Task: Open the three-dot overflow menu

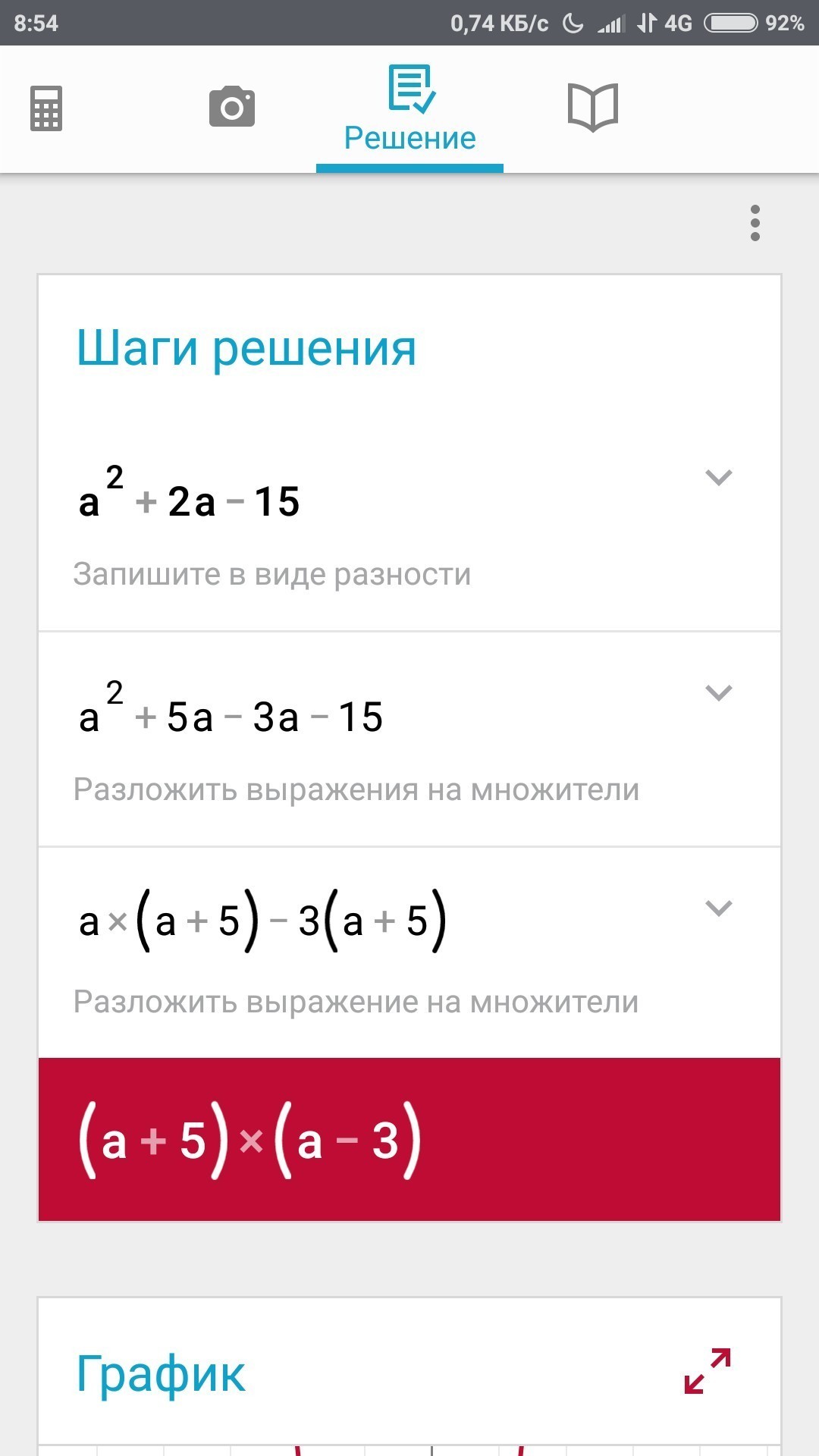Action: [755, 223]
